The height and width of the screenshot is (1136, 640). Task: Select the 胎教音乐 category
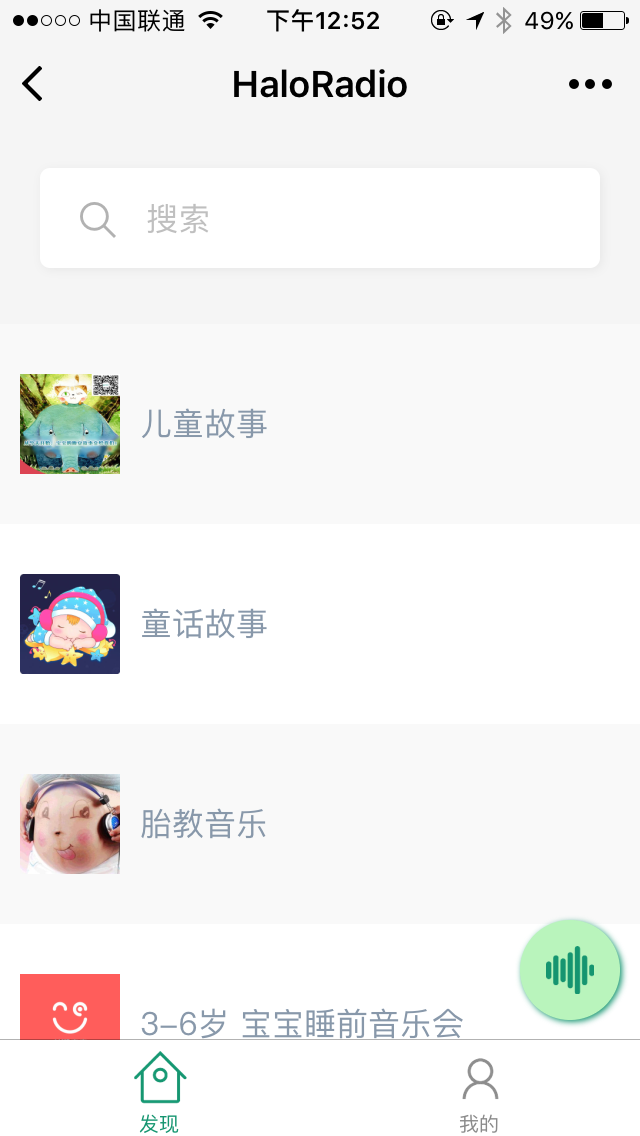coord(320,824)
